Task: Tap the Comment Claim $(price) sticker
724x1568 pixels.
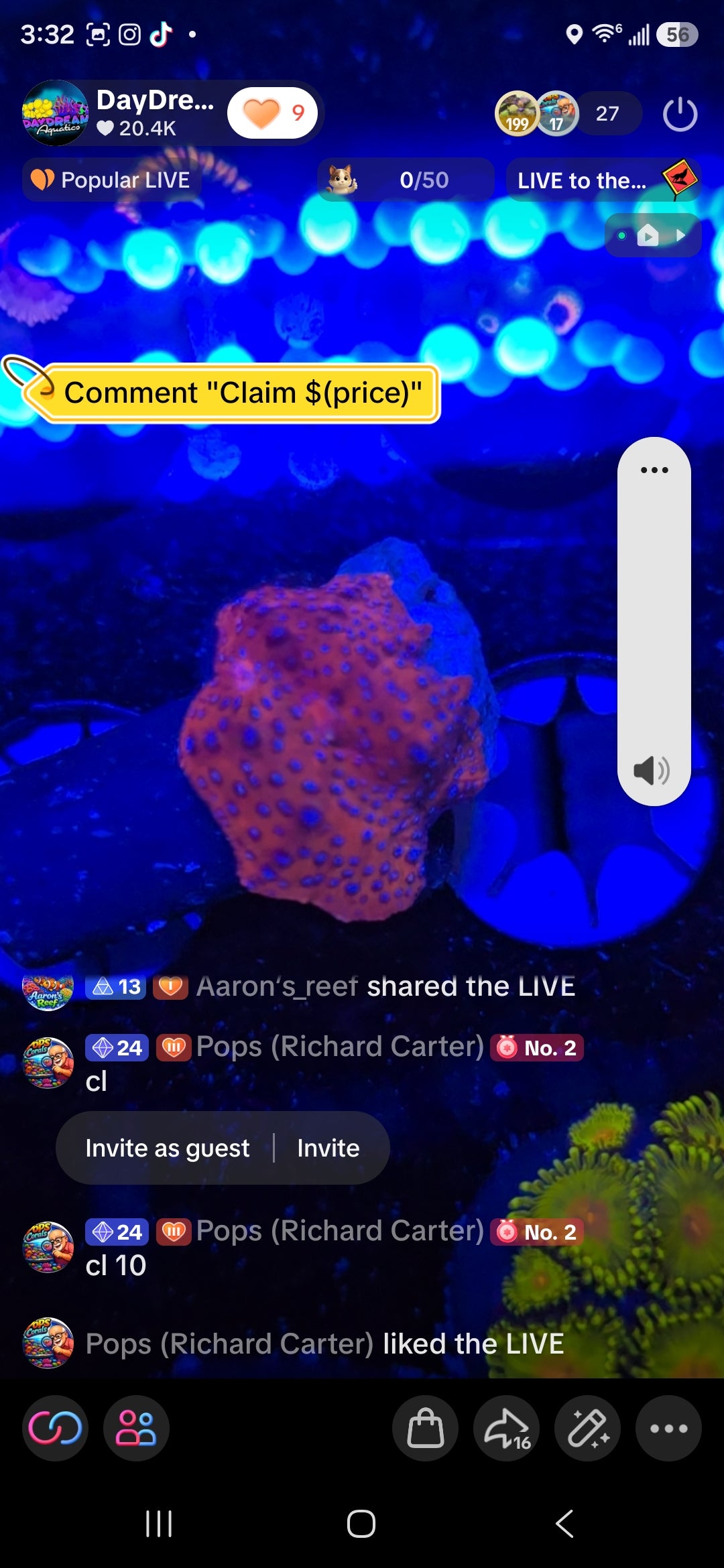Action: 221,392
